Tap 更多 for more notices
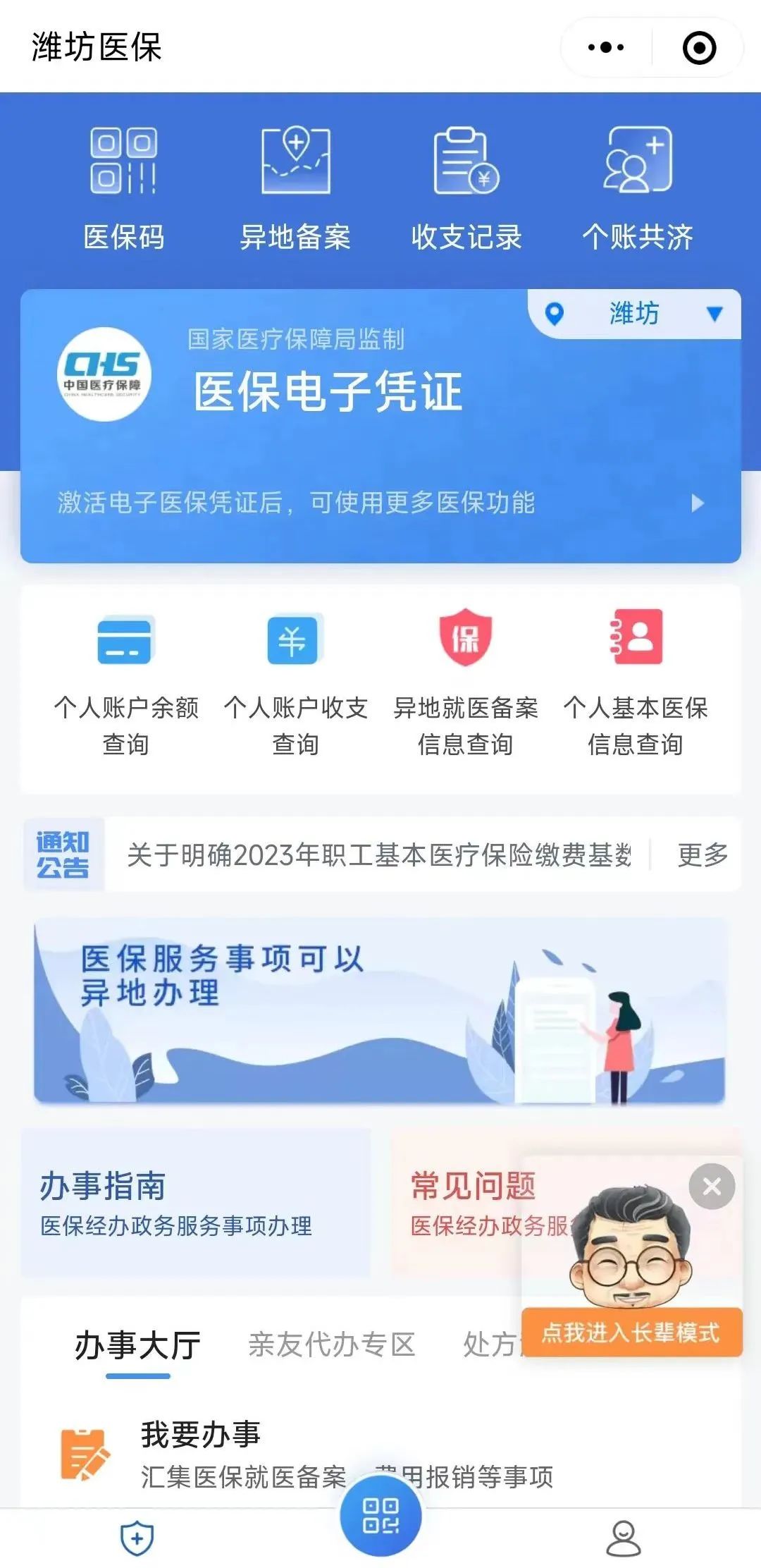Screen dimensions: 761x1568 (x=703, y=855)
